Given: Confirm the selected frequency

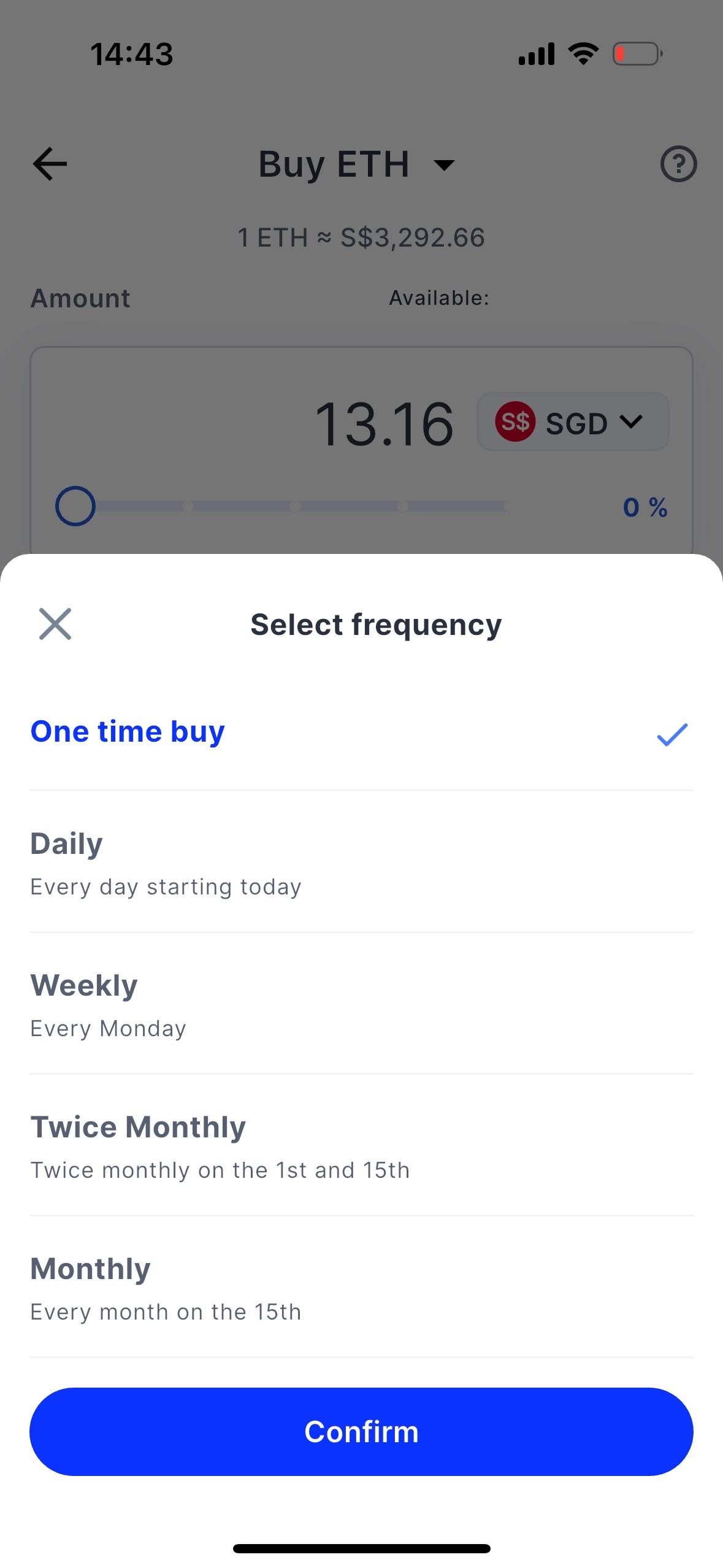Looking at the screenshot, I should point(361,1431).
